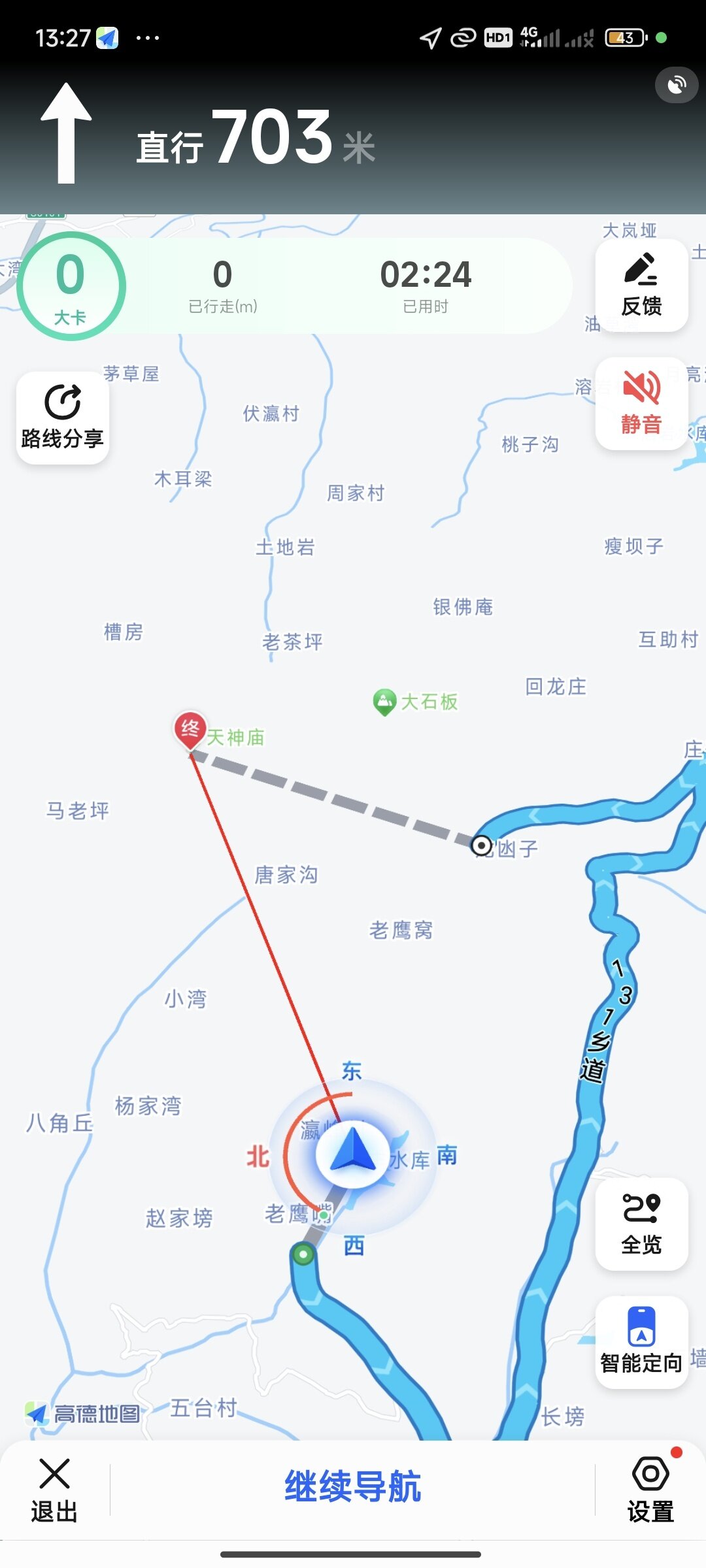This screenshot has width=706, height=1568.
Task: Tap 继续导航 to resume navigation
Action: [352, 1486]
